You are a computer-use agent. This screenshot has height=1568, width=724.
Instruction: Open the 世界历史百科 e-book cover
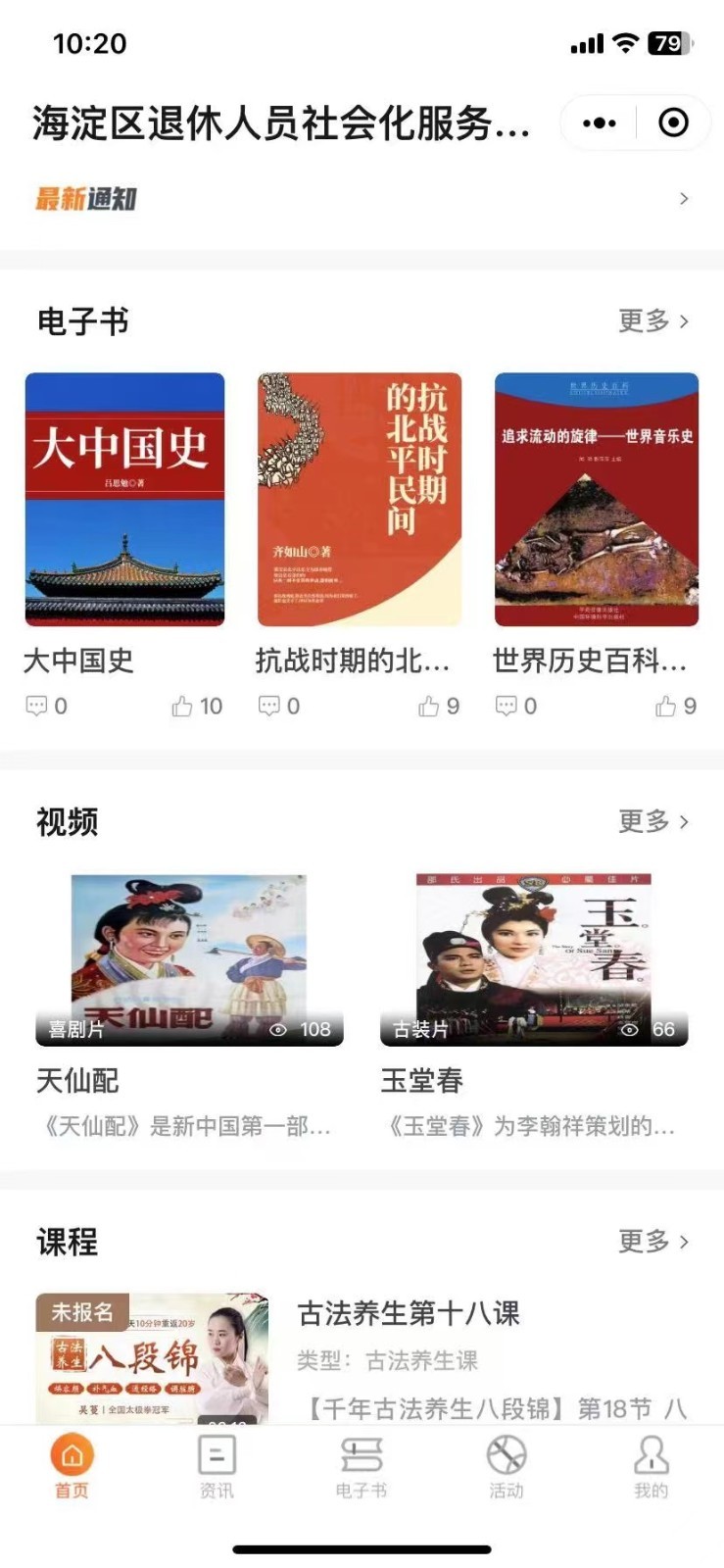tap(597, 500)
